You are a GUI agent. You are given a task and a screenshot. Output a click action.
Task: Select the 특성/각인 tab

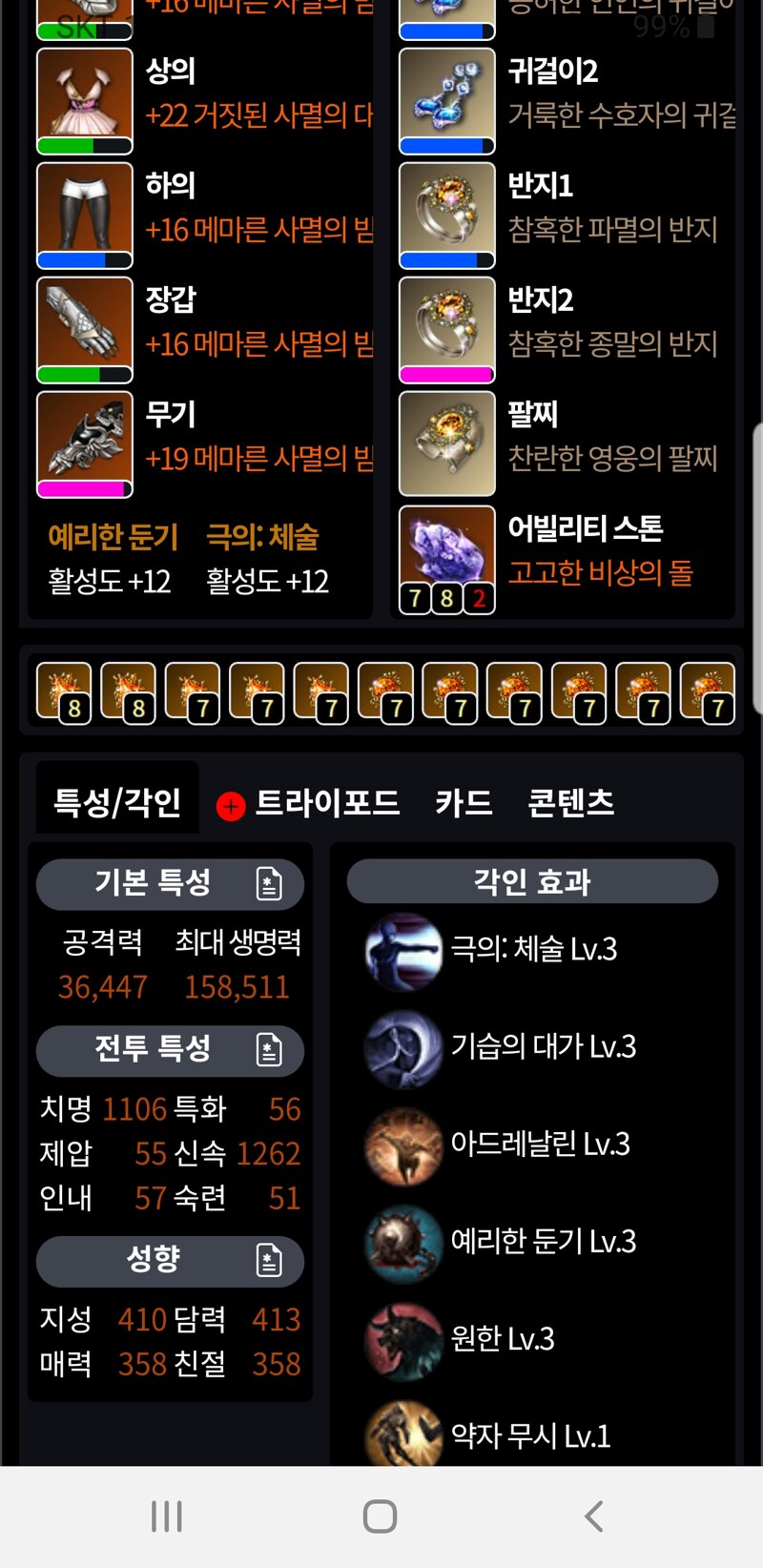[x=117, y=801]
